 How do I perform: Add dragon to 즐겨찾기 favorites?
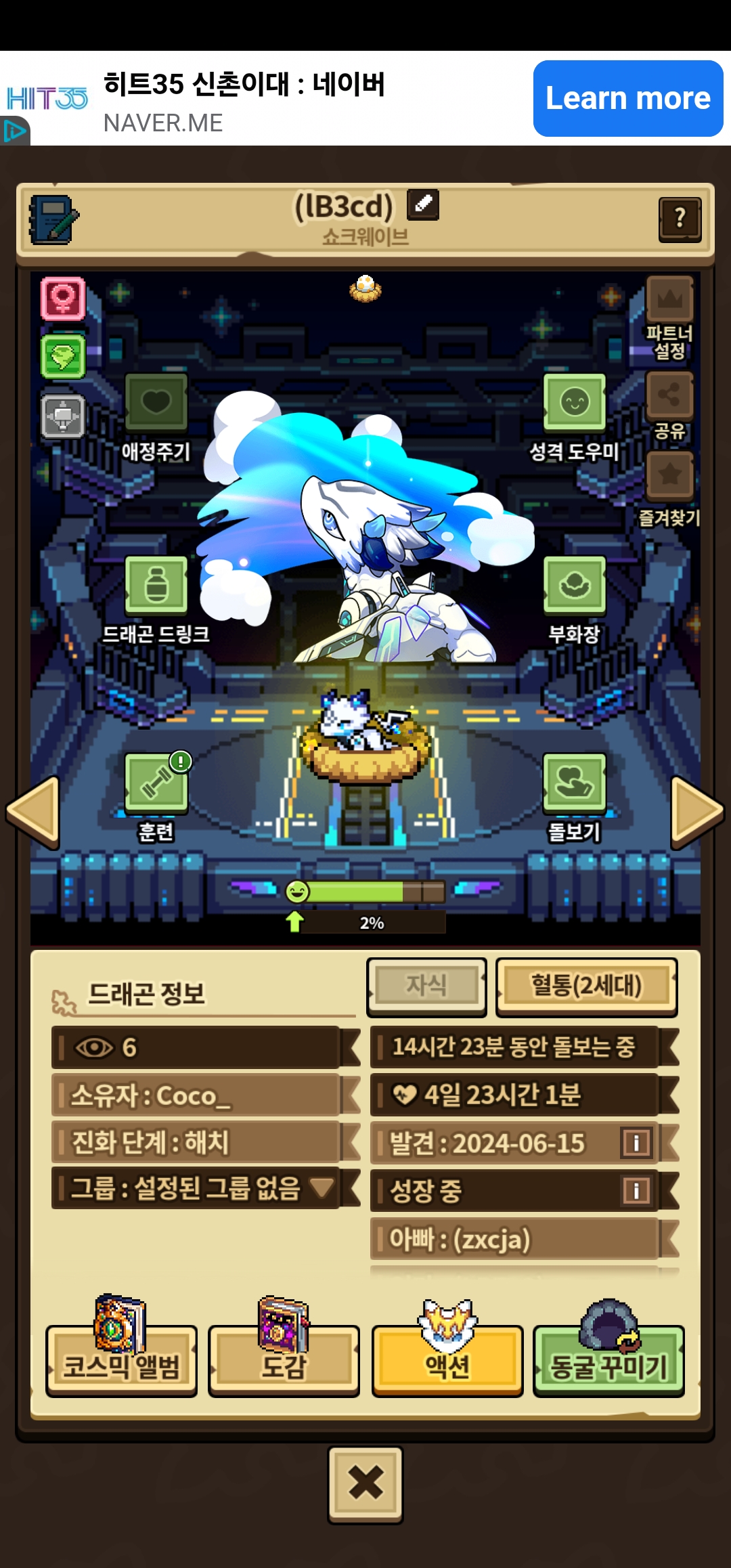coord(669,476)
